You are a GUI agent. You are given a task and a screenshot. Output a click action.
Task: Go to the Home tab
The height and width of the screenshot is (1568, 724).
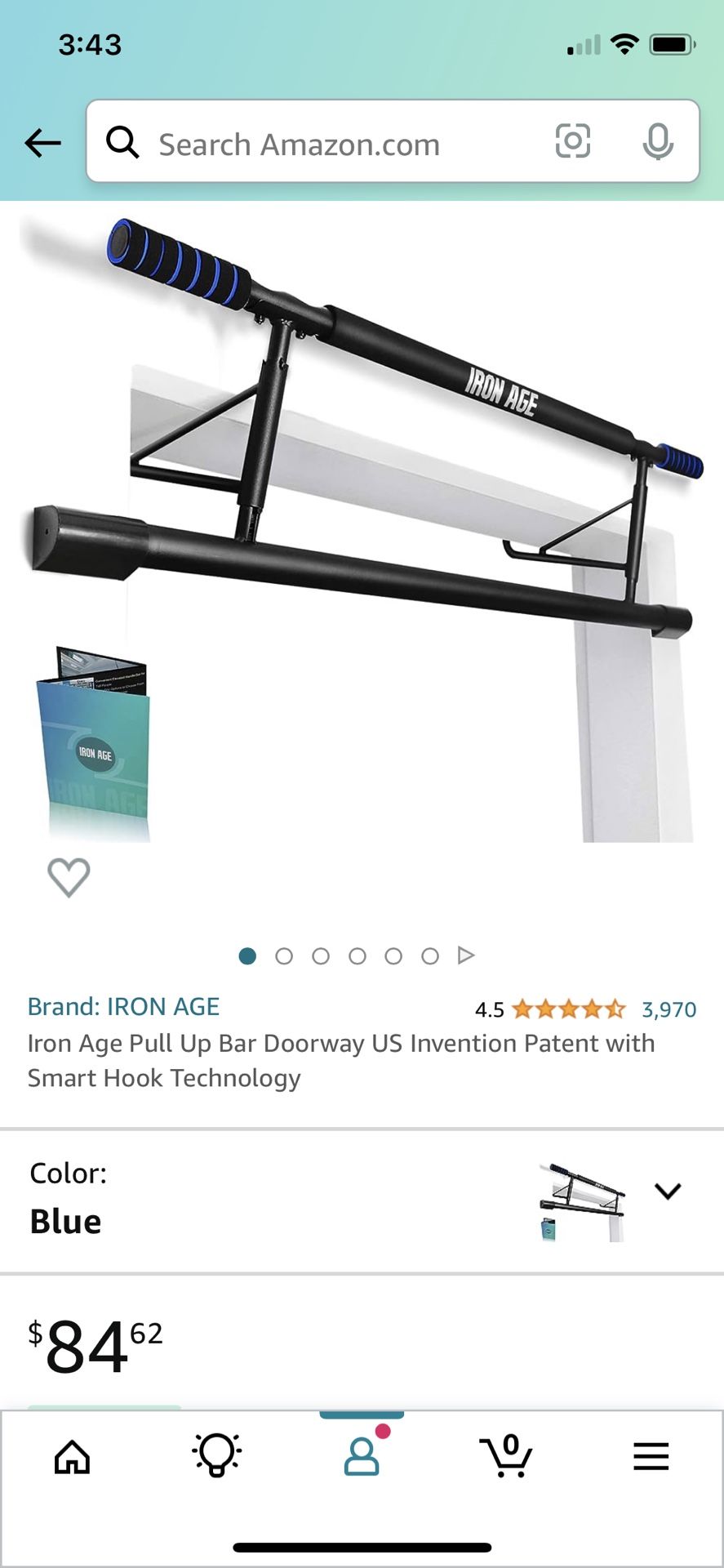[72, 1457]
